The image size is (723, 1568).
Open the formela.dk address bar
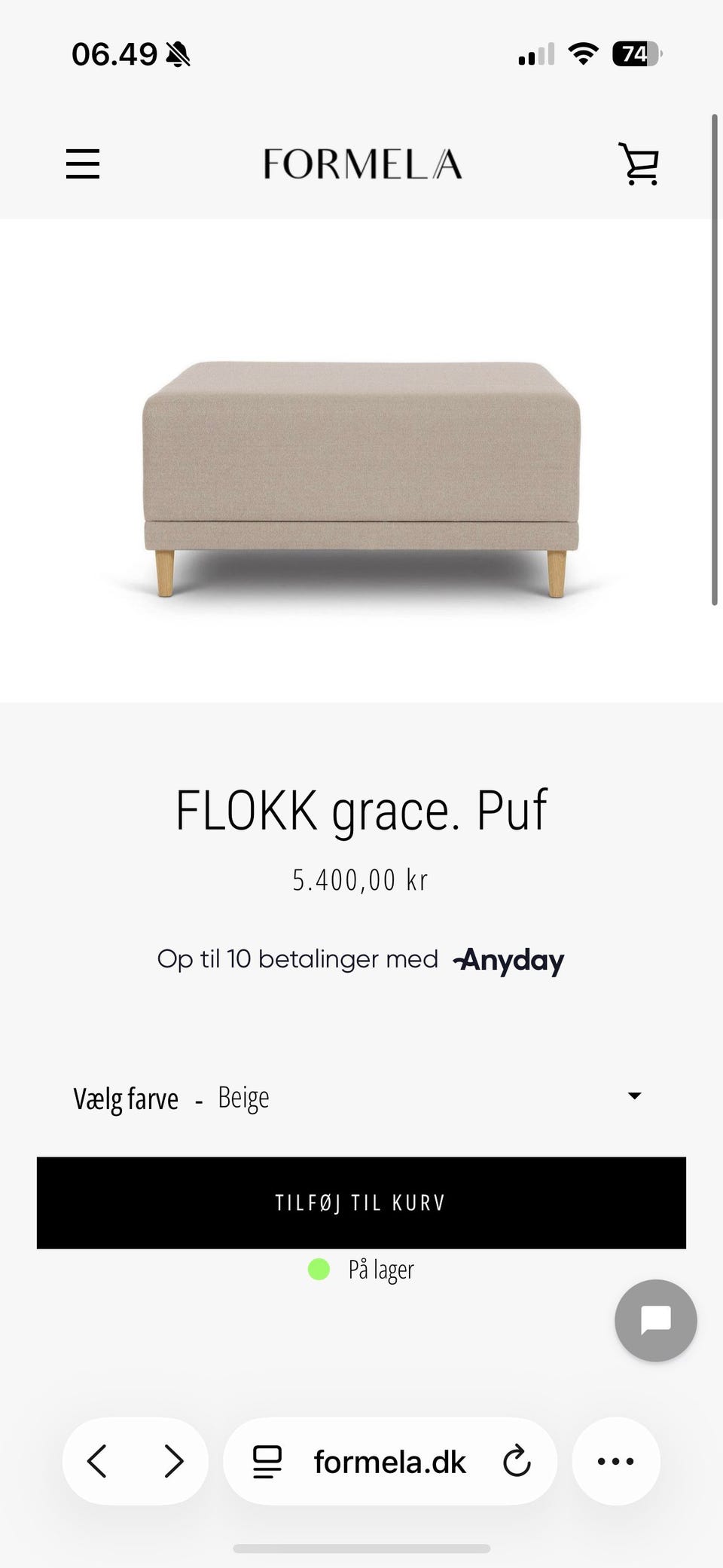tap(390, 1462)
